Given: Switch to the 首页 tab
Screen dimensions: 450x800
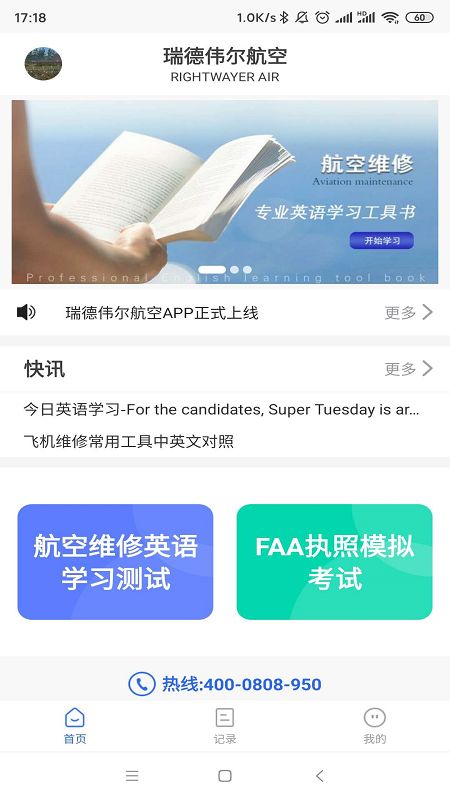Looking at the screenshot, I should (x=75, y=726).
